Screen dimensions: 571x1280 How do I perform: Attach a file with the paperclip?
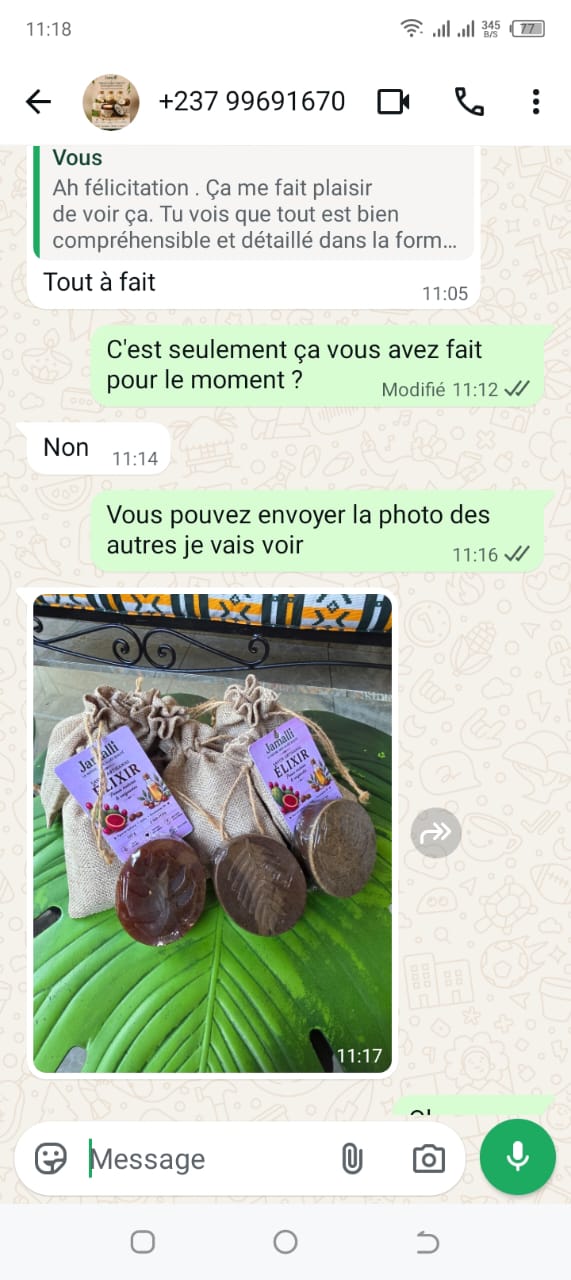(351, 1158)
